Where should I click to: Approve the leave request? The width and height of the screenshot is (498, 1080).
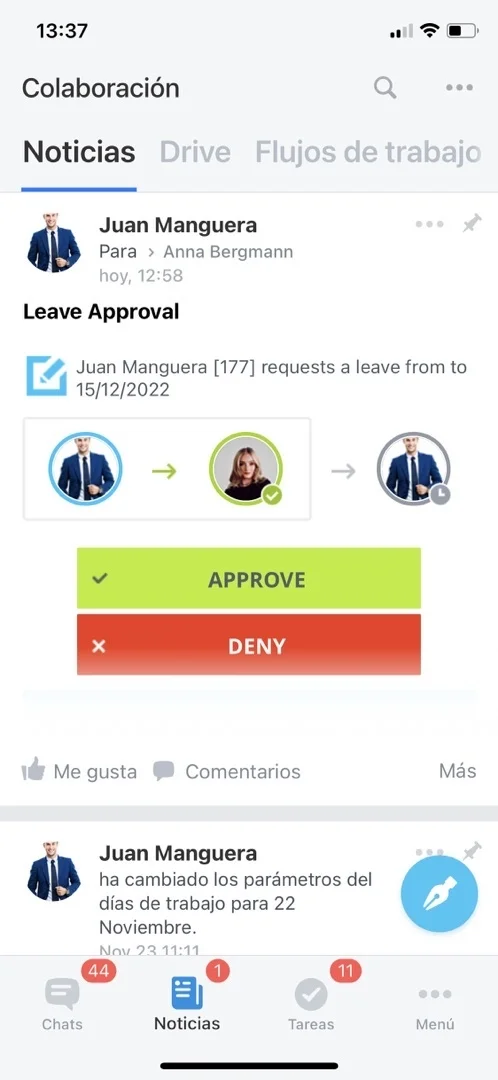[249, 579]
